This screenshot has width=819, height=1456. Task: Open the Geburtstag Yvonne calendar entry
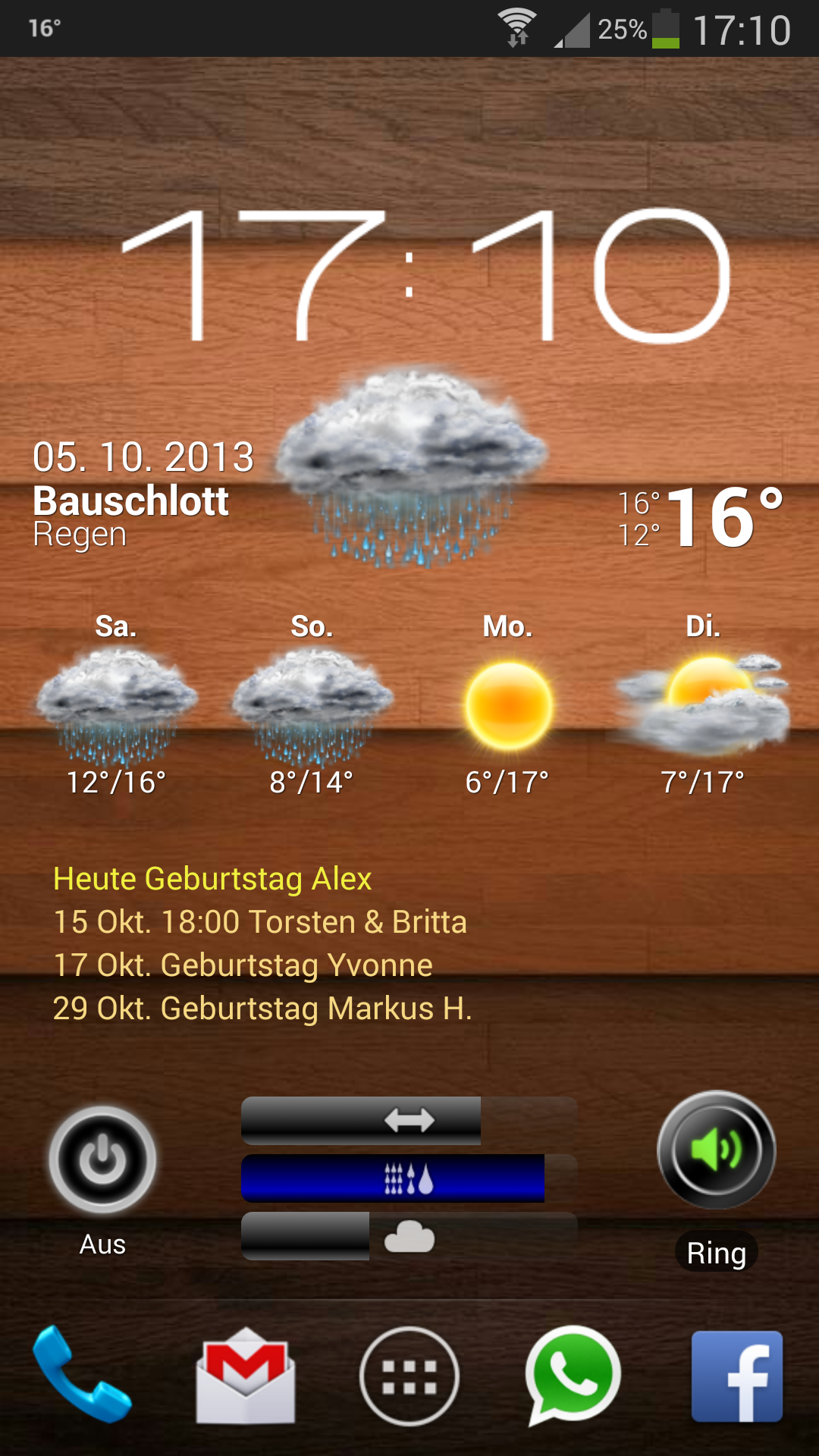[x=243, y=965]
